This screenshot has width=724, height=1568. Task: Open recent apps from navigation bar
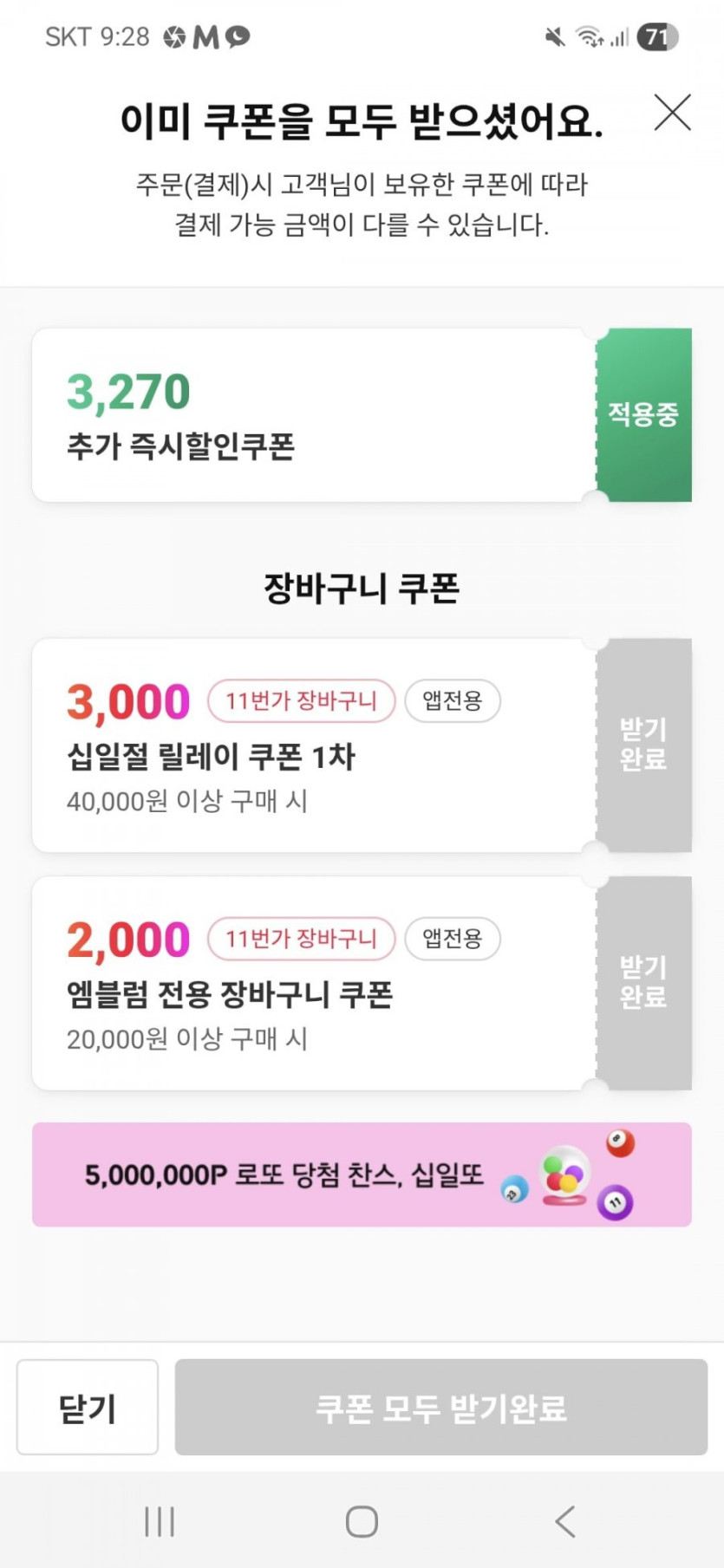pyautogui.click(x=160, y=1521)
